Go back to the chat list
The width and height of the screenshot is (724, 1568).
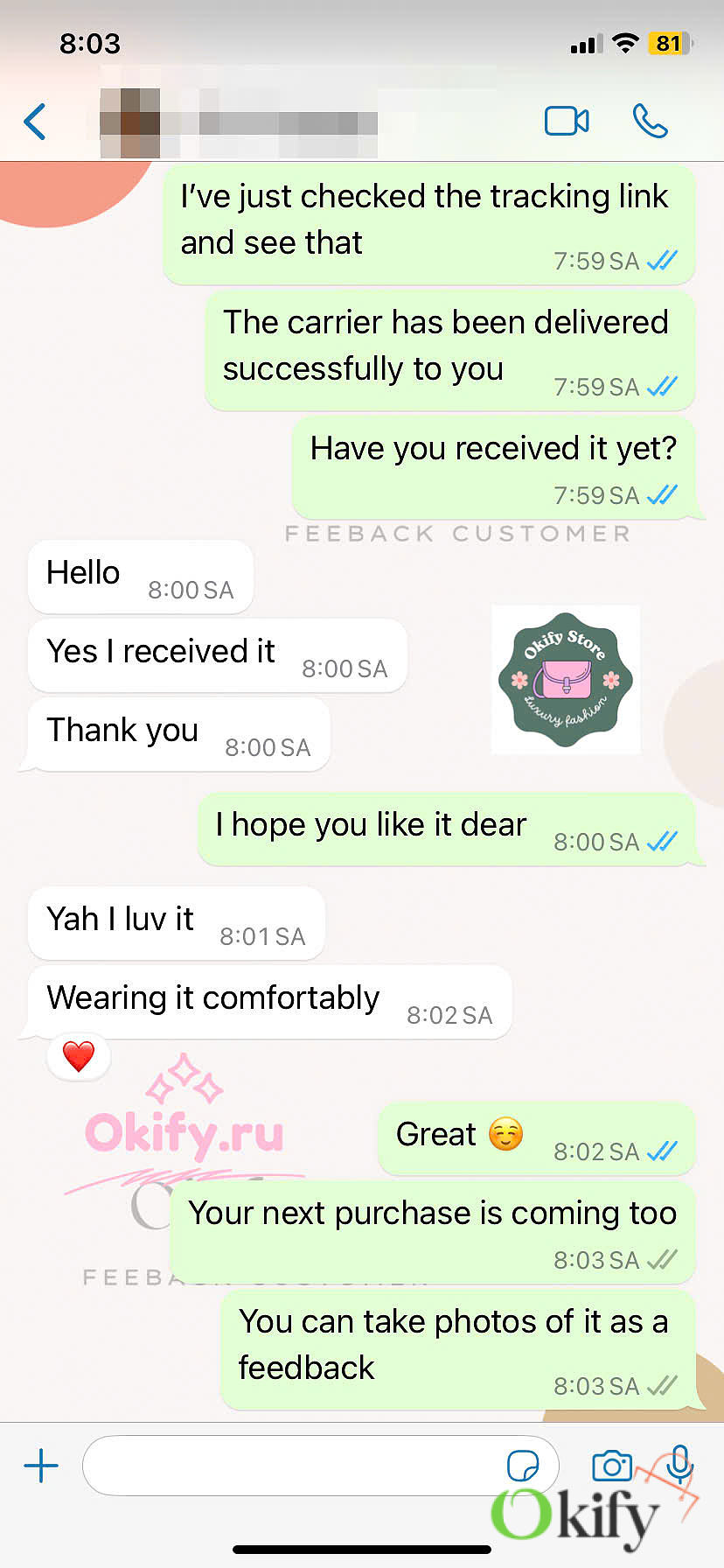click(35, 122)
